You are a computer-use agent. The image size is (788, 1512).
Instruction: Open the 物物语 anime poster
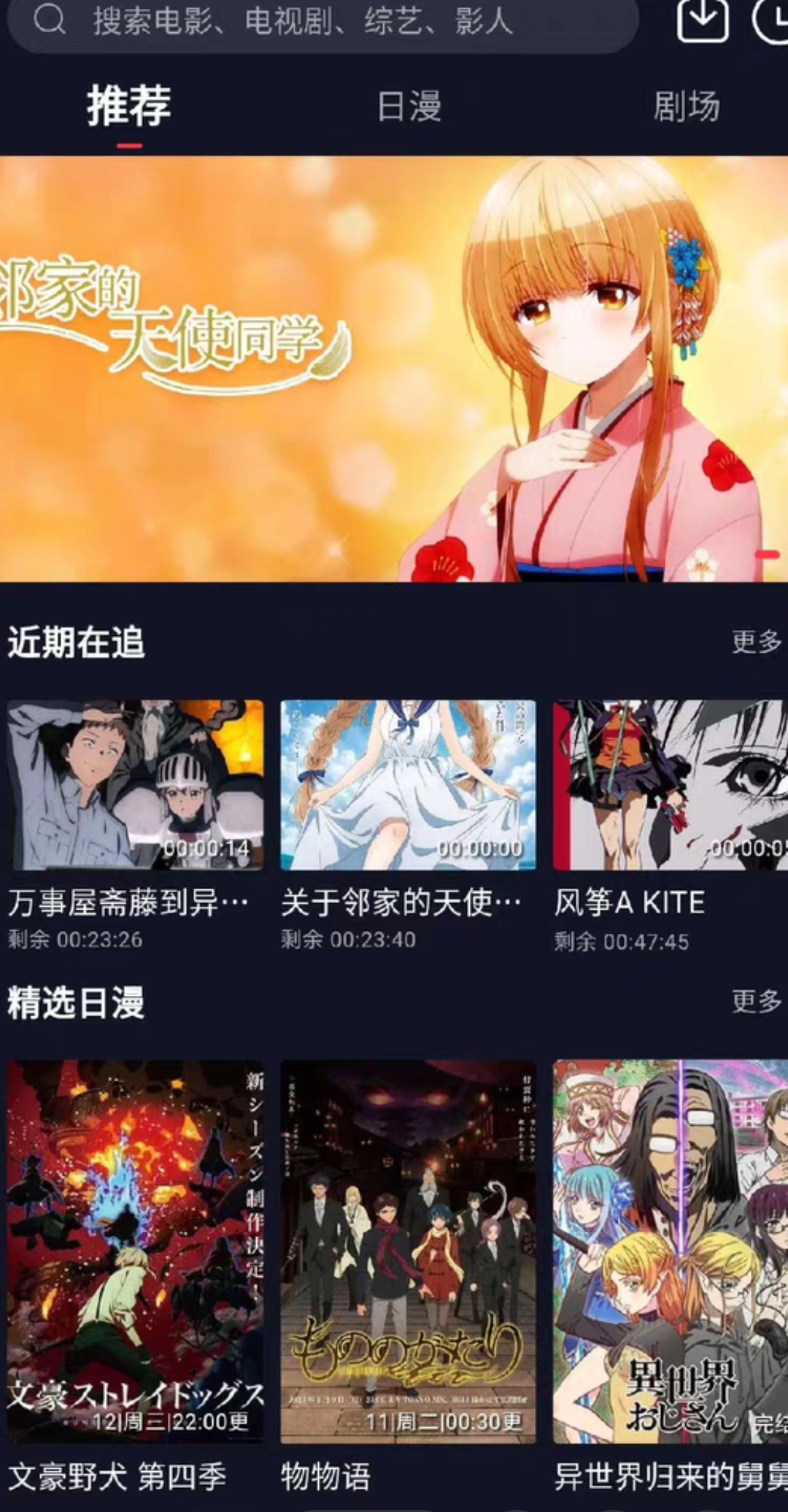click(x=408, y=1251)
